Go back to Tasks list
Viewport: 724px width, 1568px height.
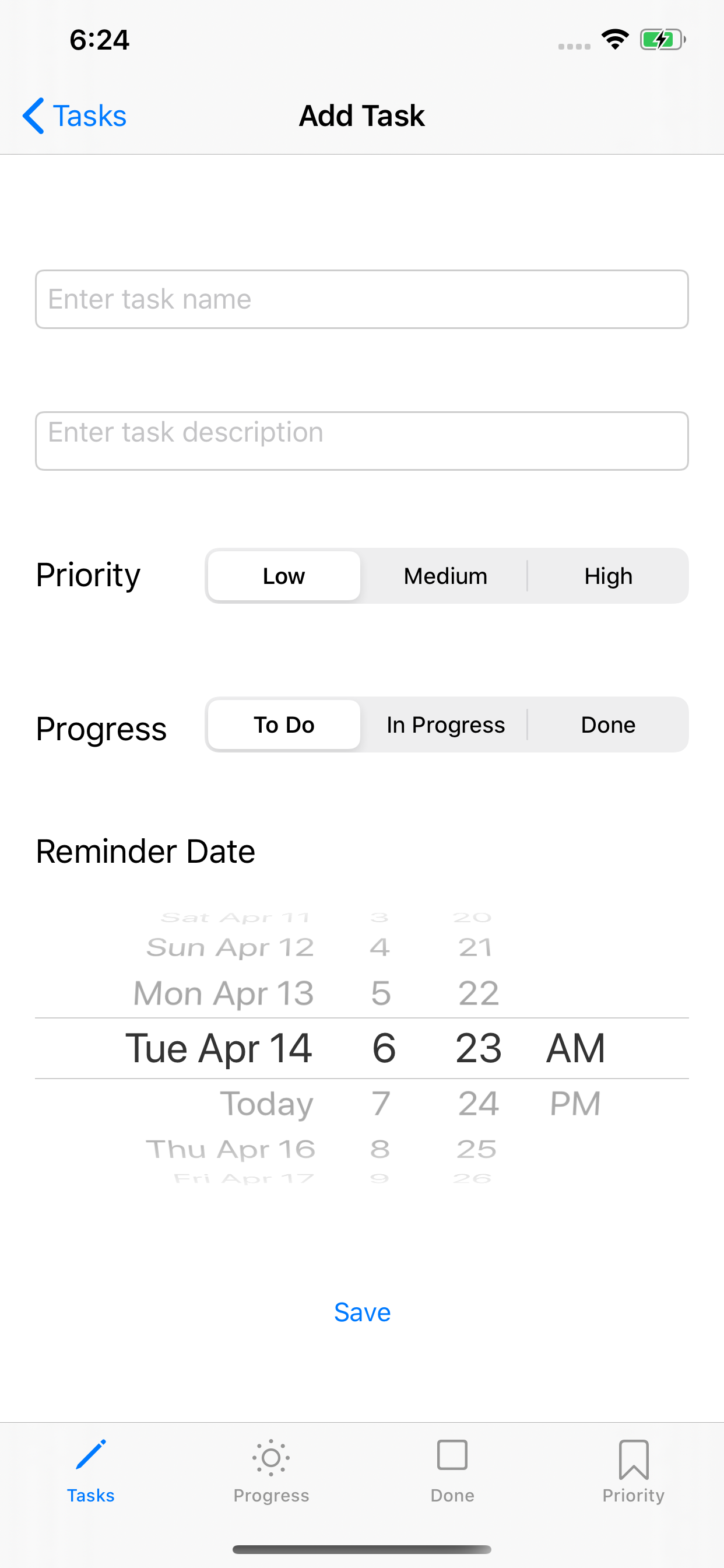click(x=74, y=116)
